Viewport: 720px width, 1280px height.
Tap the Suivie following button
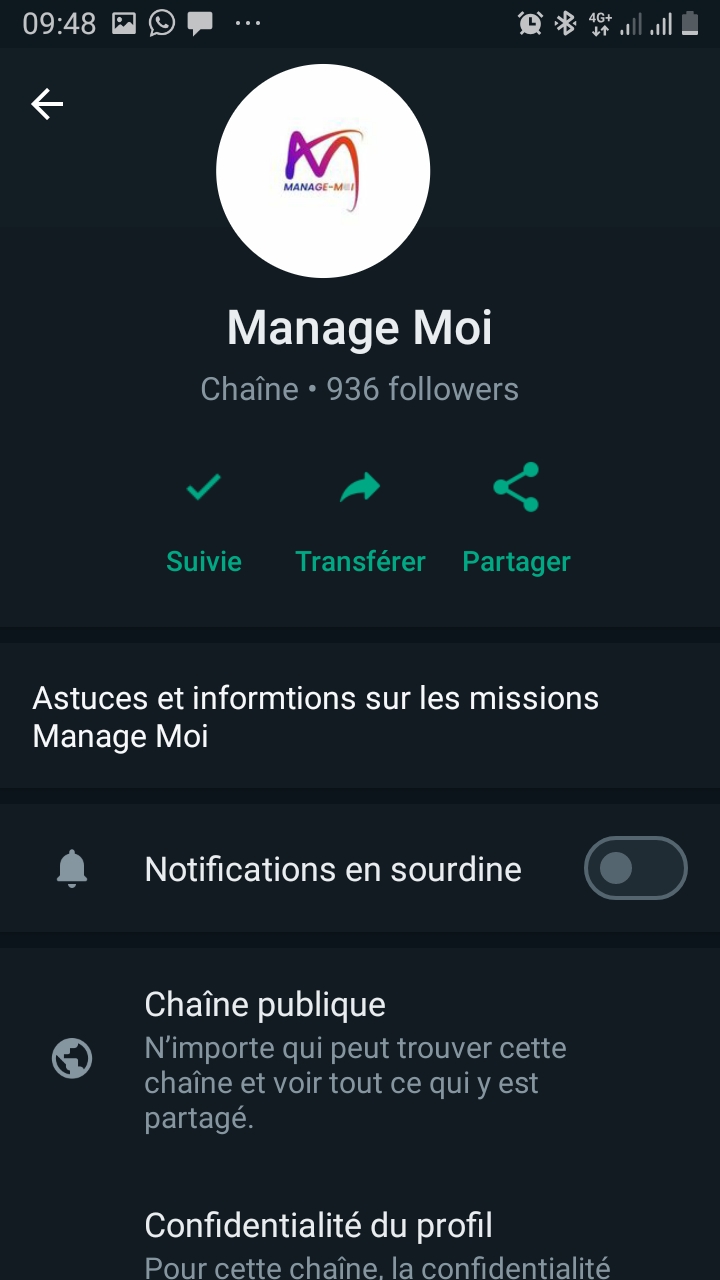204,521
